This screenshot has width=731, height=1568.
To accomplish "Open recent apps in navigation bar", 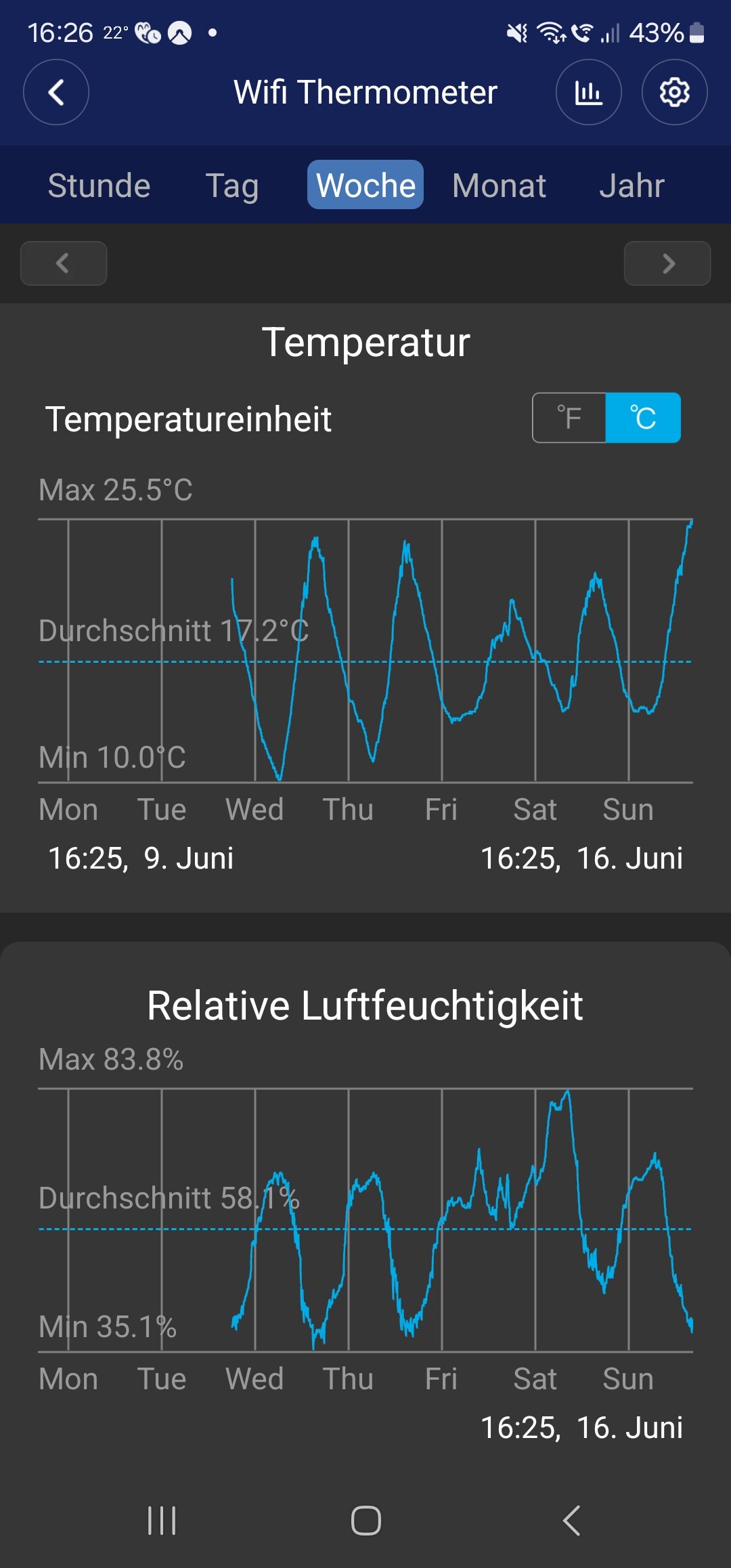I will (162, 1521).
